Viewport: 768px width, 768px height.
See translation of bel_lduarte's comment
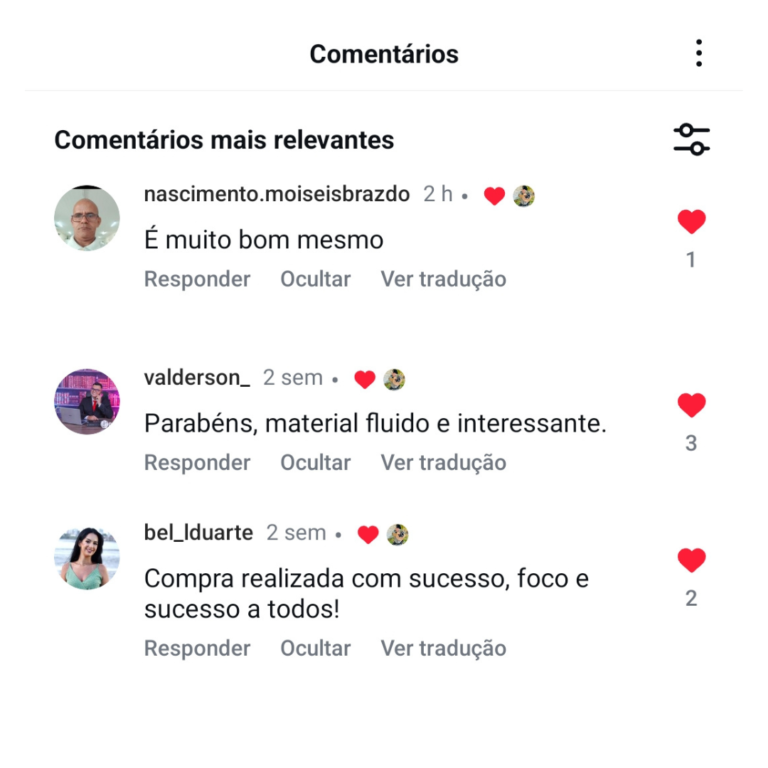[x=443, y=648]
